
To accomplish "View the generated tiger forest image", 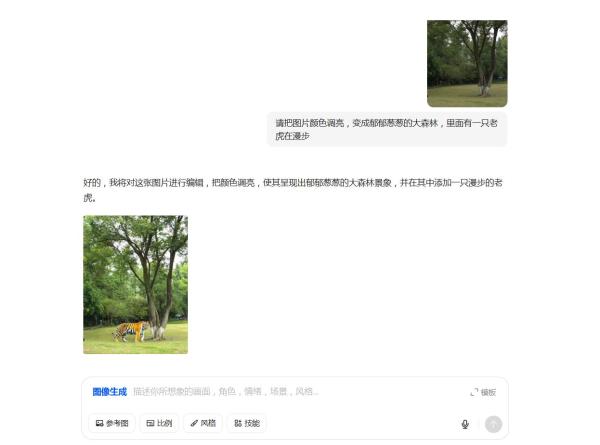I will click(135, 284).
